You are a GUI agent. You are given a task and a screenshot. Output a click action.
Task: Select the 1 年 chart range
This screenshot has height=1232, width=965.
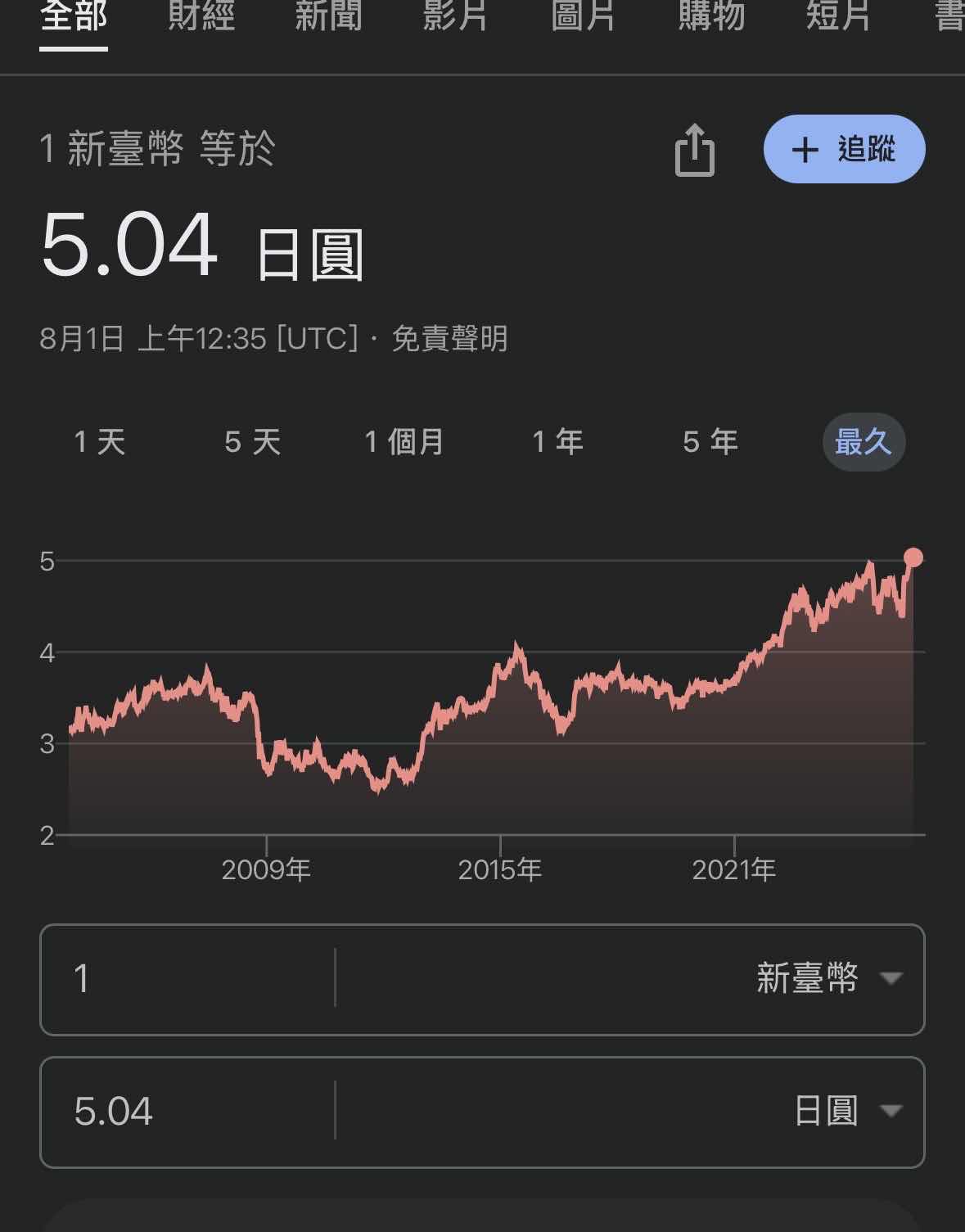557,442
